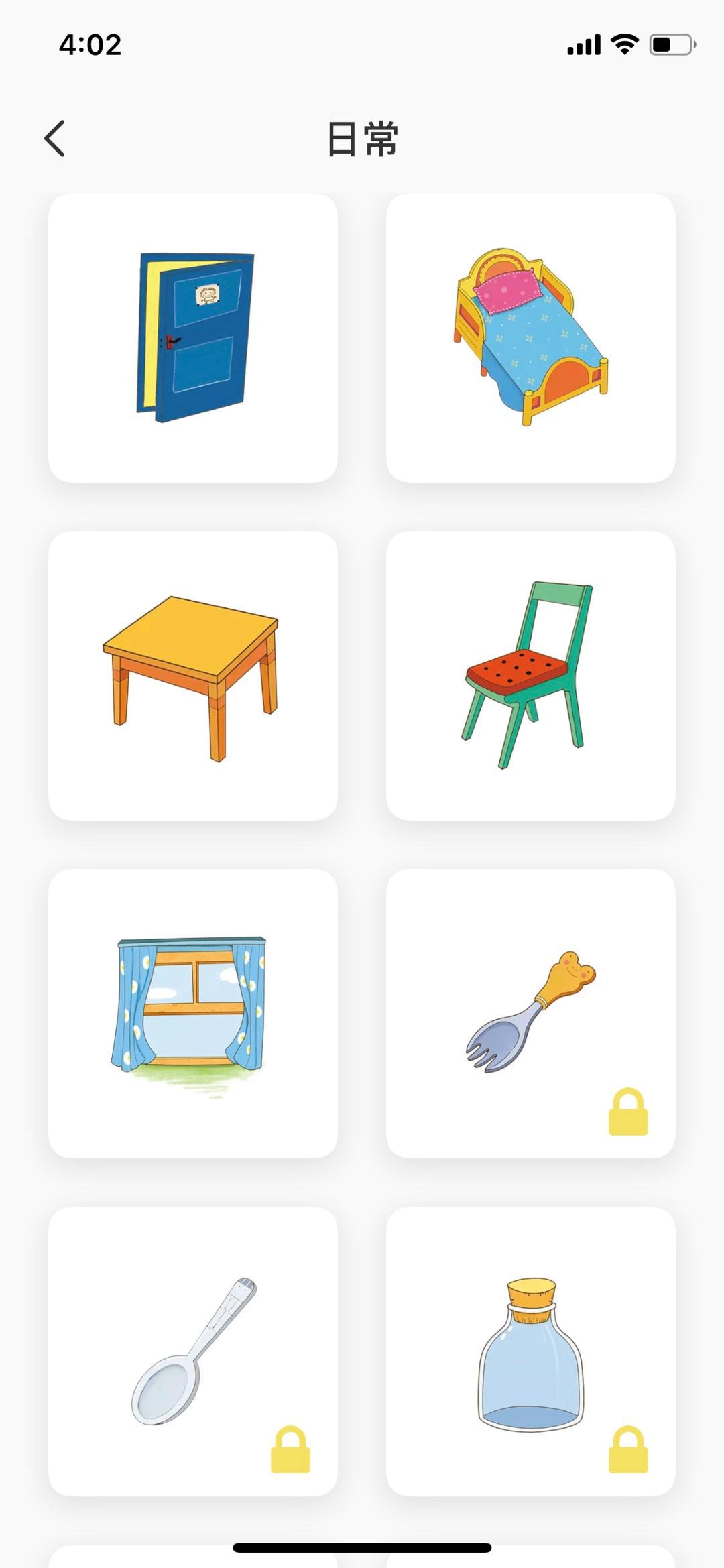Select the bed picture card
Viewport: 724px width, 1568px height.
(531, 338)
